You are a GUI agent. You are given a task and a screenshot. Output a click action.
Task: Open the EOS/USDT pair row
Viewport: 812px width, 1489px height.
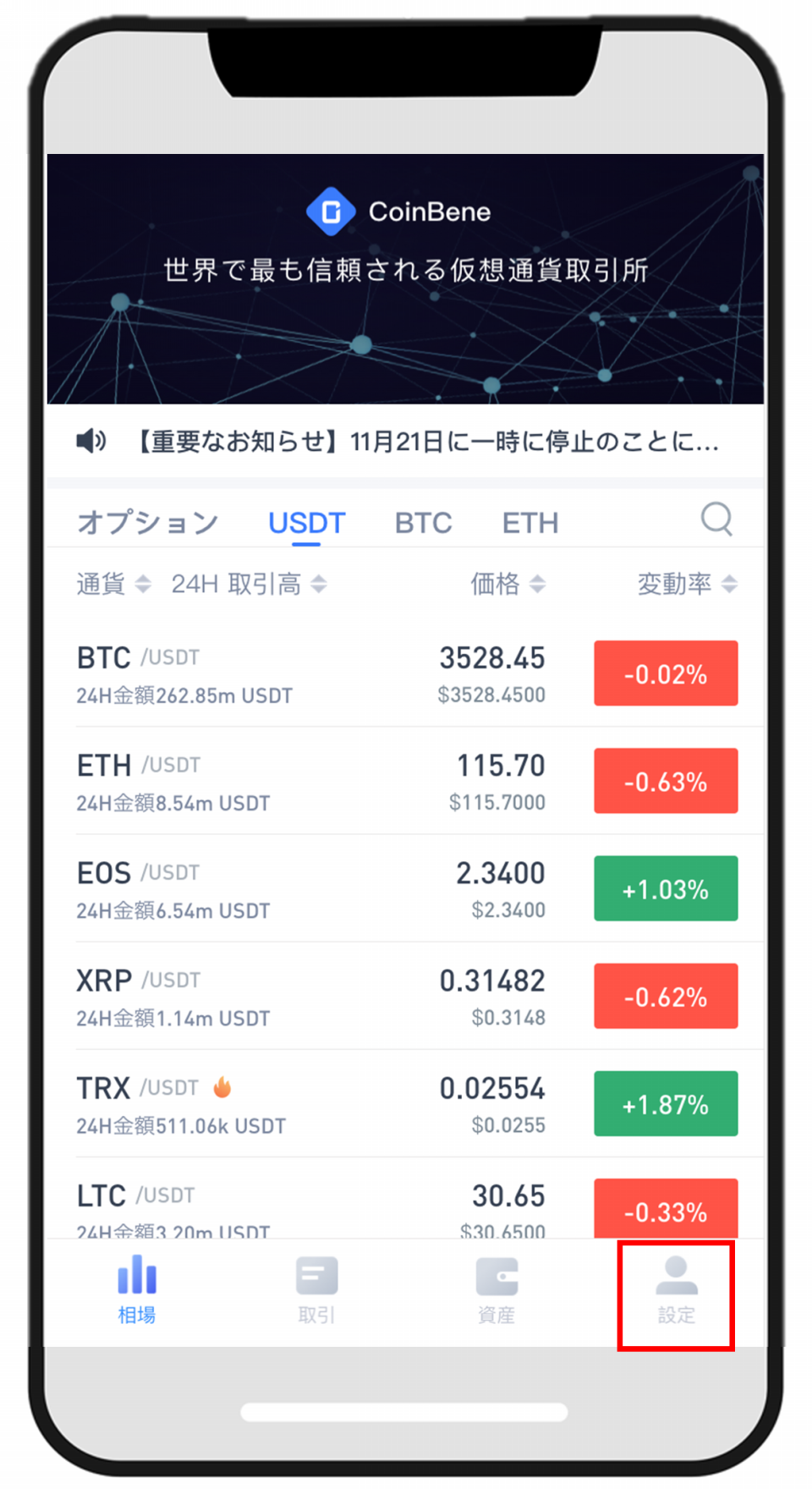tap(406, 888)
